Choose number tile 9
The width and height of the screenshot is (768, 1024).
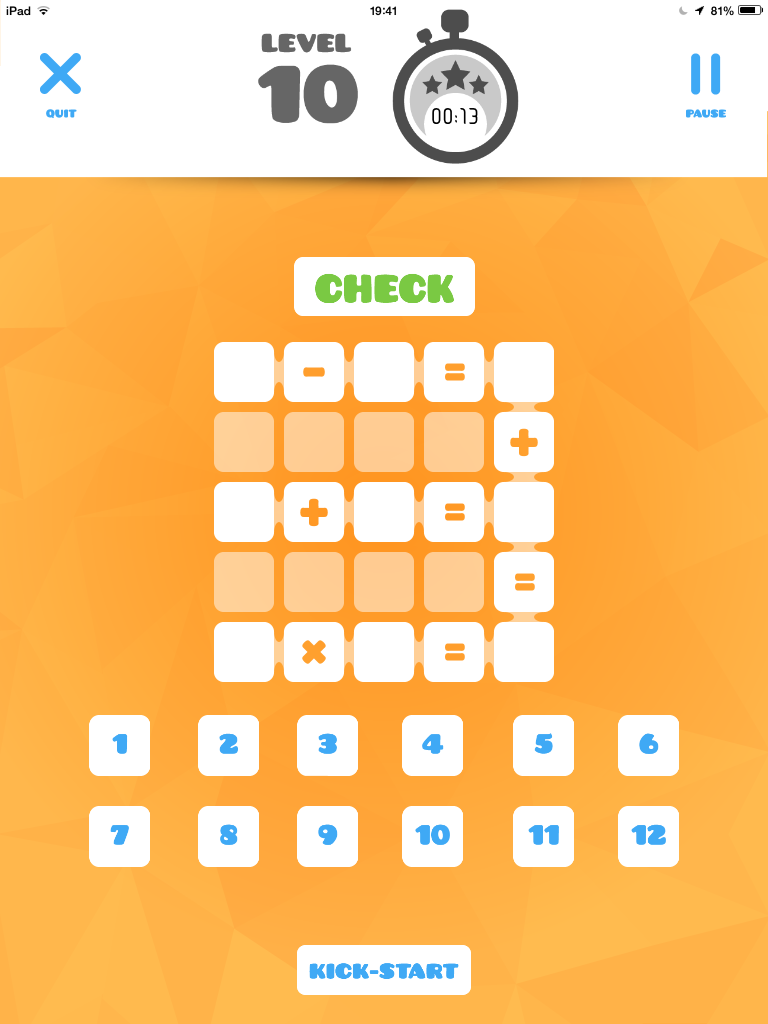pyautogui.click(x=327, y=836)
